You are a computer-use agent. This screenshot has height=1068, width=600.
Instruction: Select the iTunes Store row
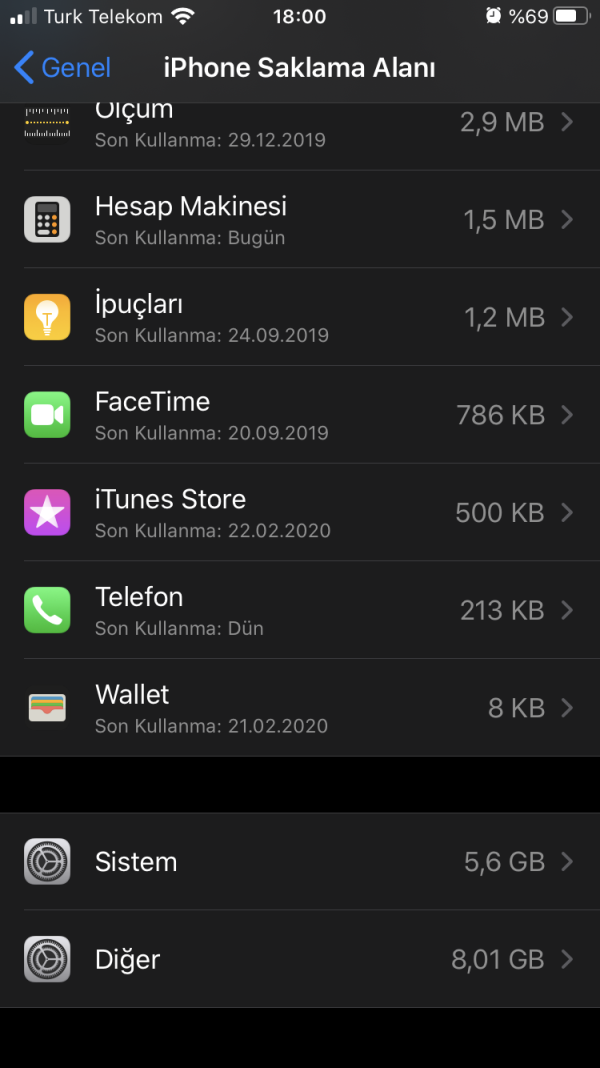(300, 512)
